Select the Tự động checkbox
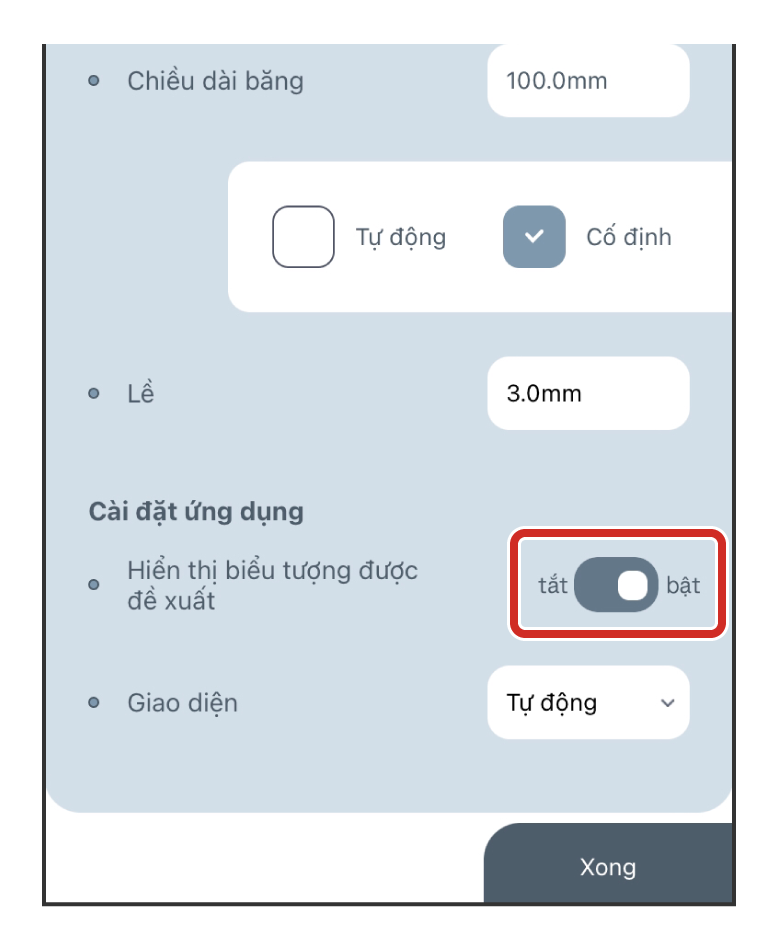 [303, 237]
